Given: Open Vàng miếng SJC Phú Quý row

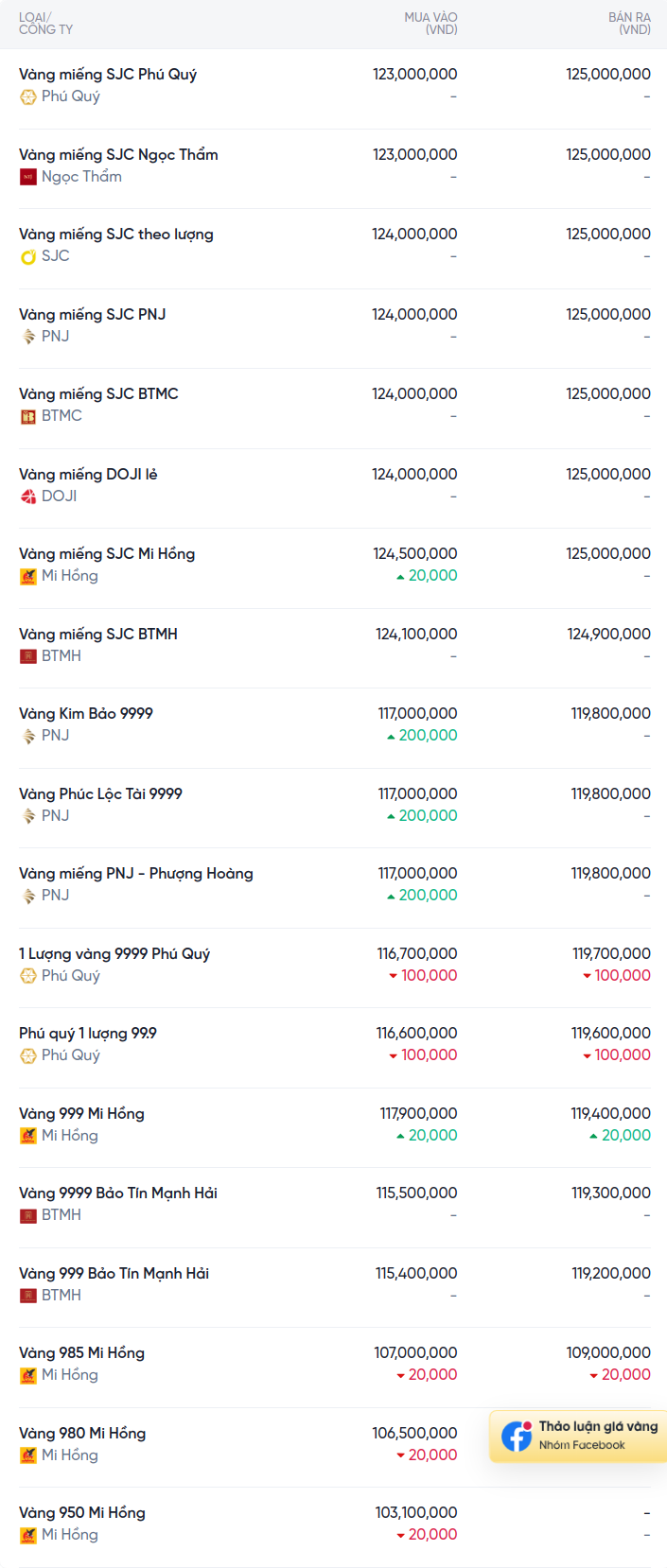Looking at the screenshot, I should (x=108, y=75).
